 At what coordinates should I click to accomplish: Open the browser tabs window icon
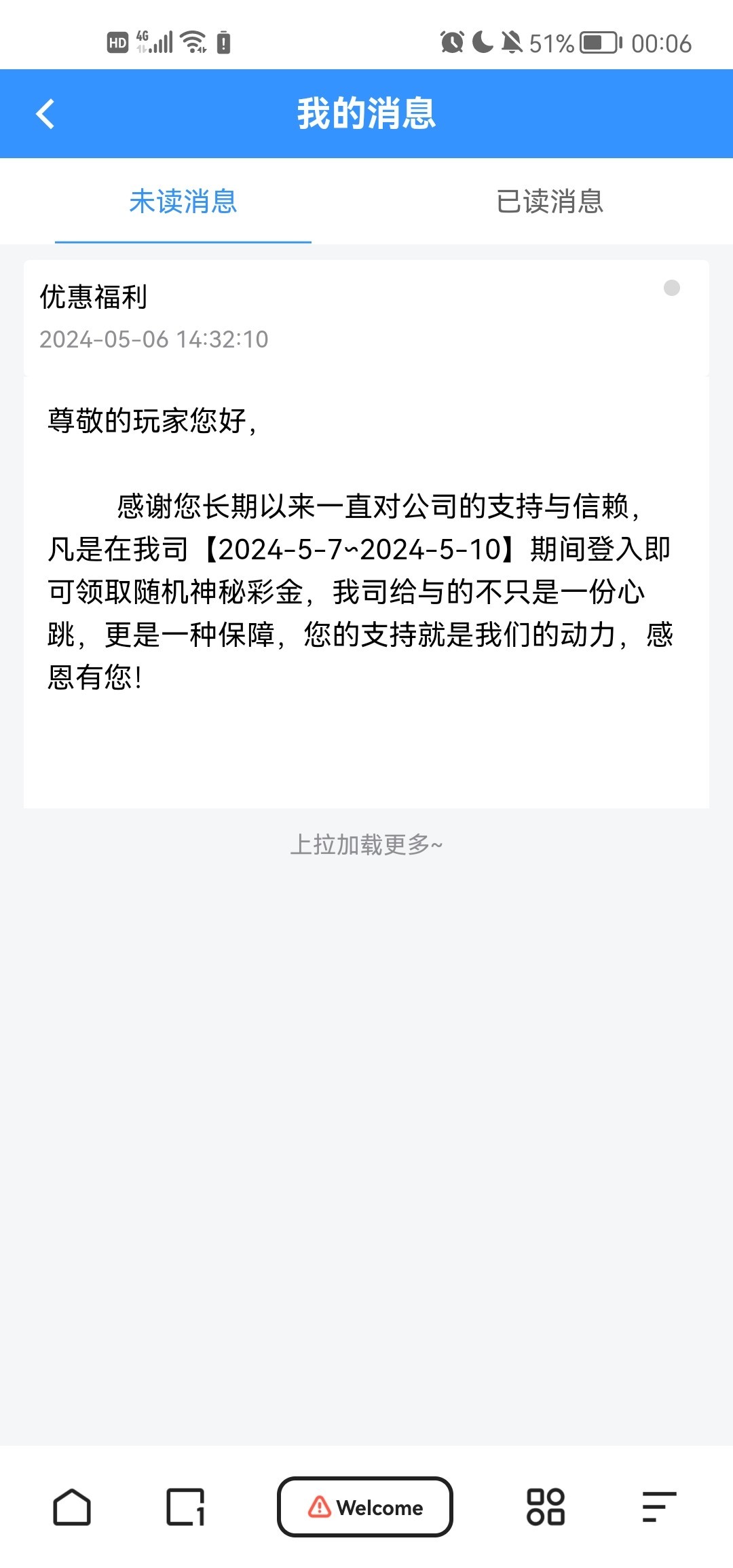point(185,1508)
